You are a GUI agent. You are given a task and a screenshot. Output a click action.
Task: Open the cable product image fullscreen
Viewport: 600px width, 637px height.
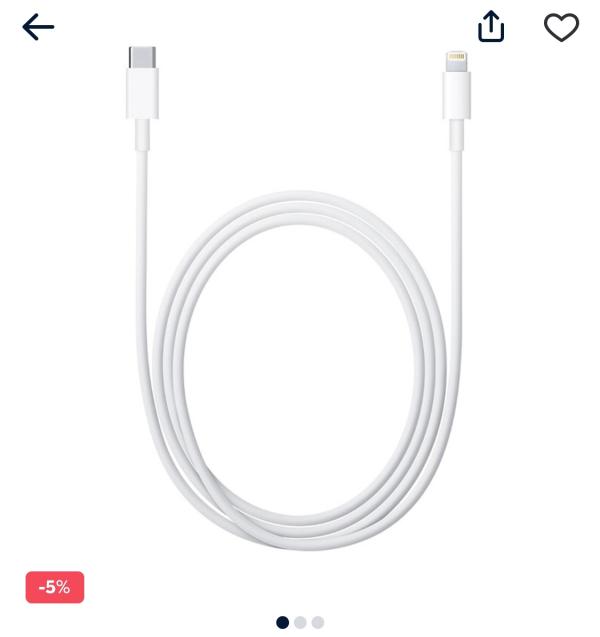[300, 330]
